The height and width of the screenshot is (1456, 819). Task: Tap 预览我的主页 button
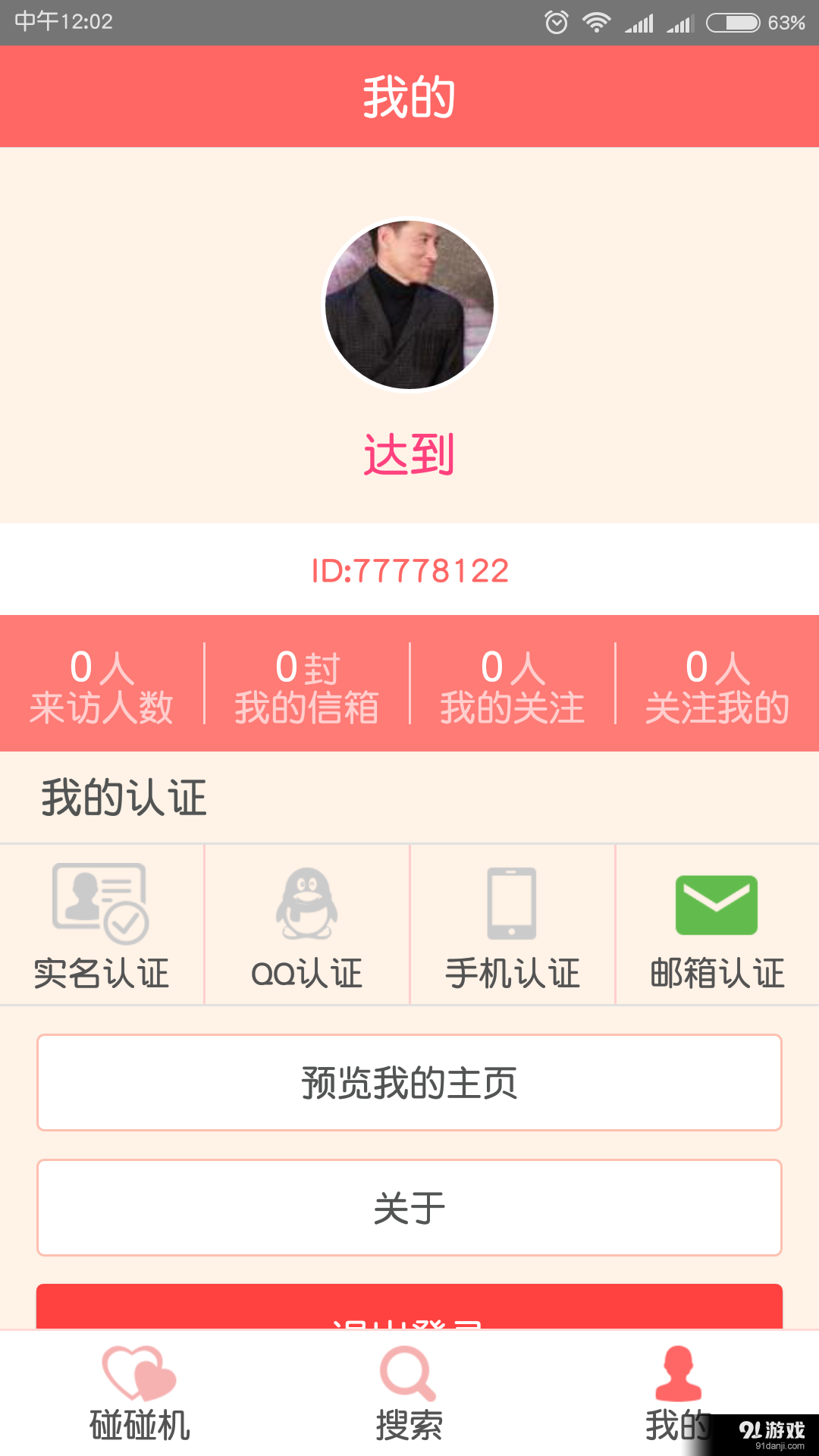click(x=409, y=1083)
